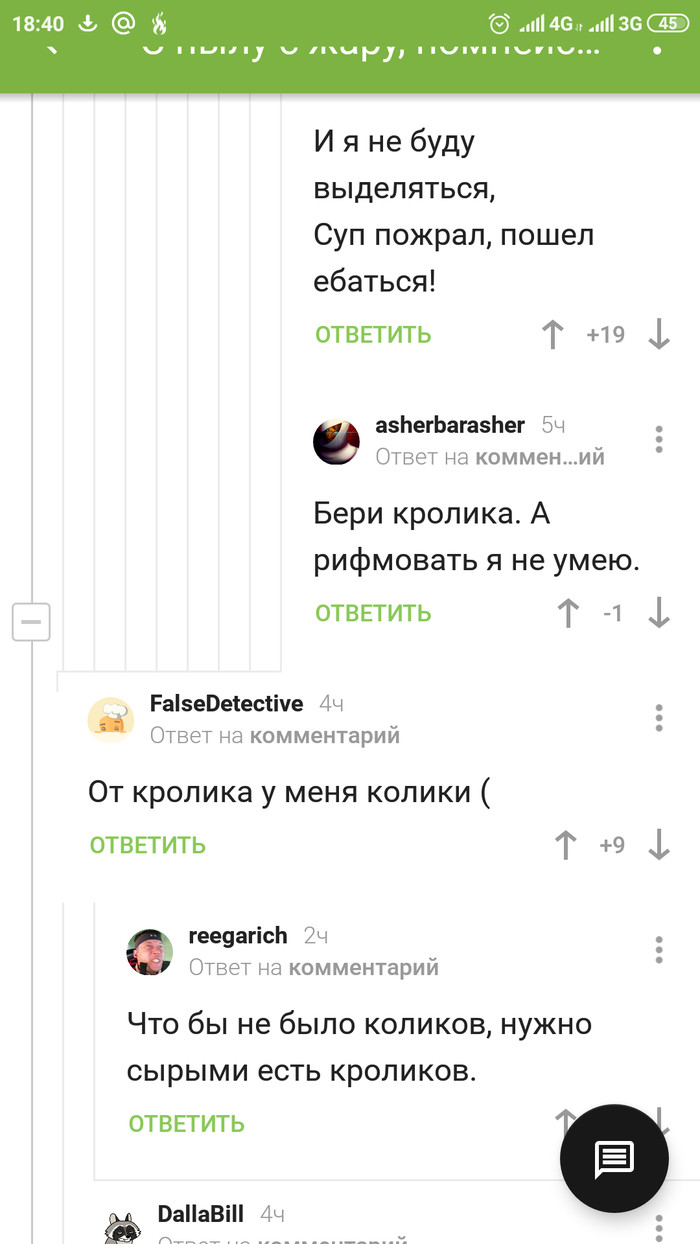700x1244 pixels.
Task: Upvote the comment rated +19
Action: point(552,334)
